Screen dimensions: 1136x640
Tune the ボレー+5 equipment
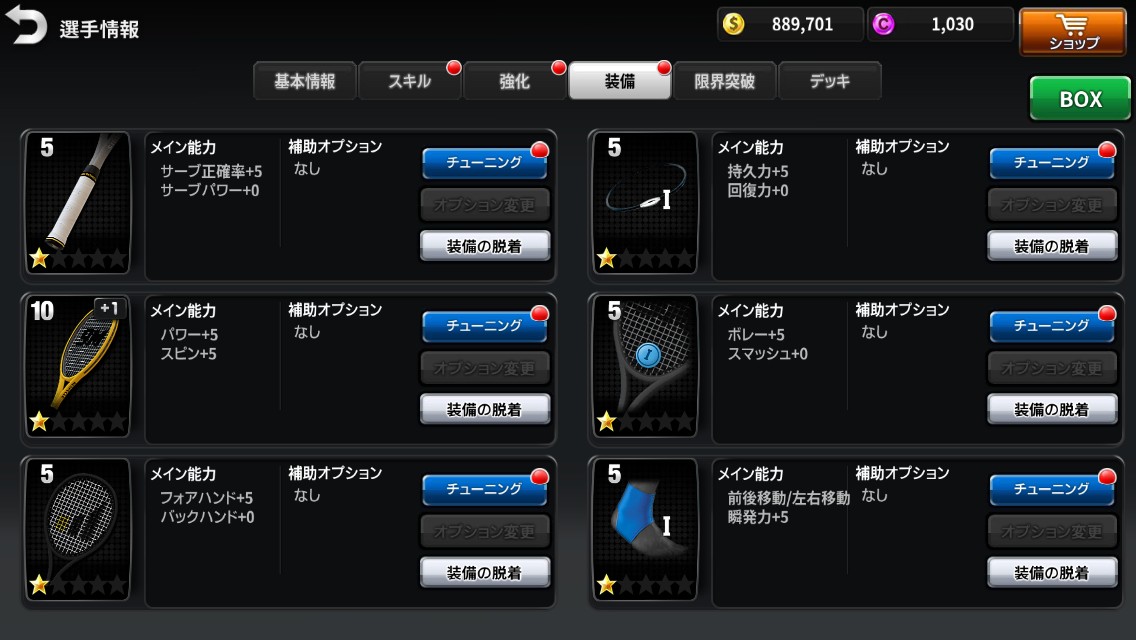[x=1051, y=326]
